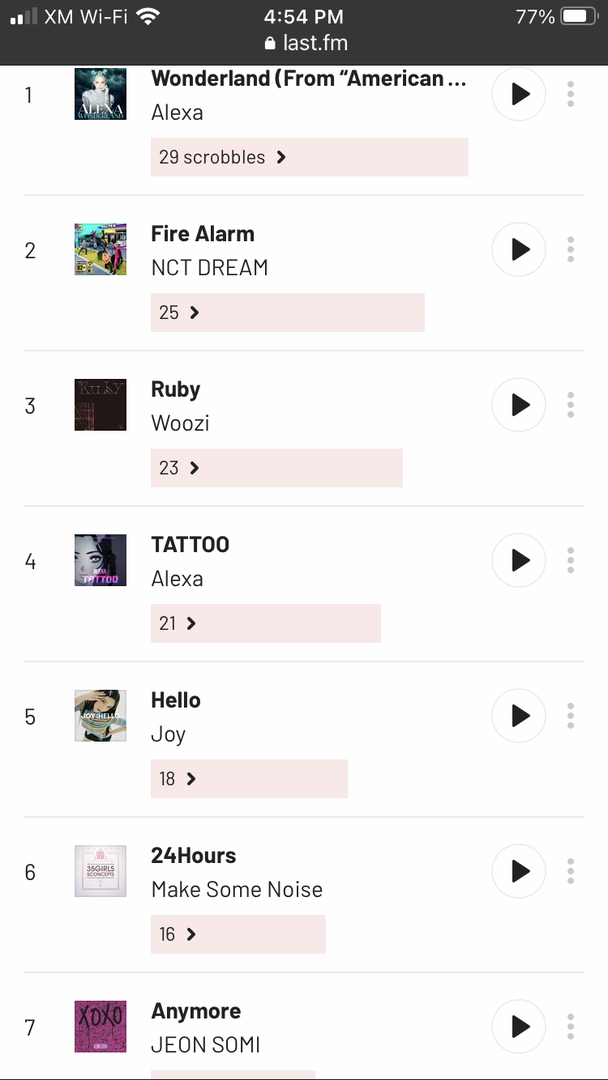608x1080 pixels.
Task: Tap the Hello album cover
Action: click(x=101, y=716)
